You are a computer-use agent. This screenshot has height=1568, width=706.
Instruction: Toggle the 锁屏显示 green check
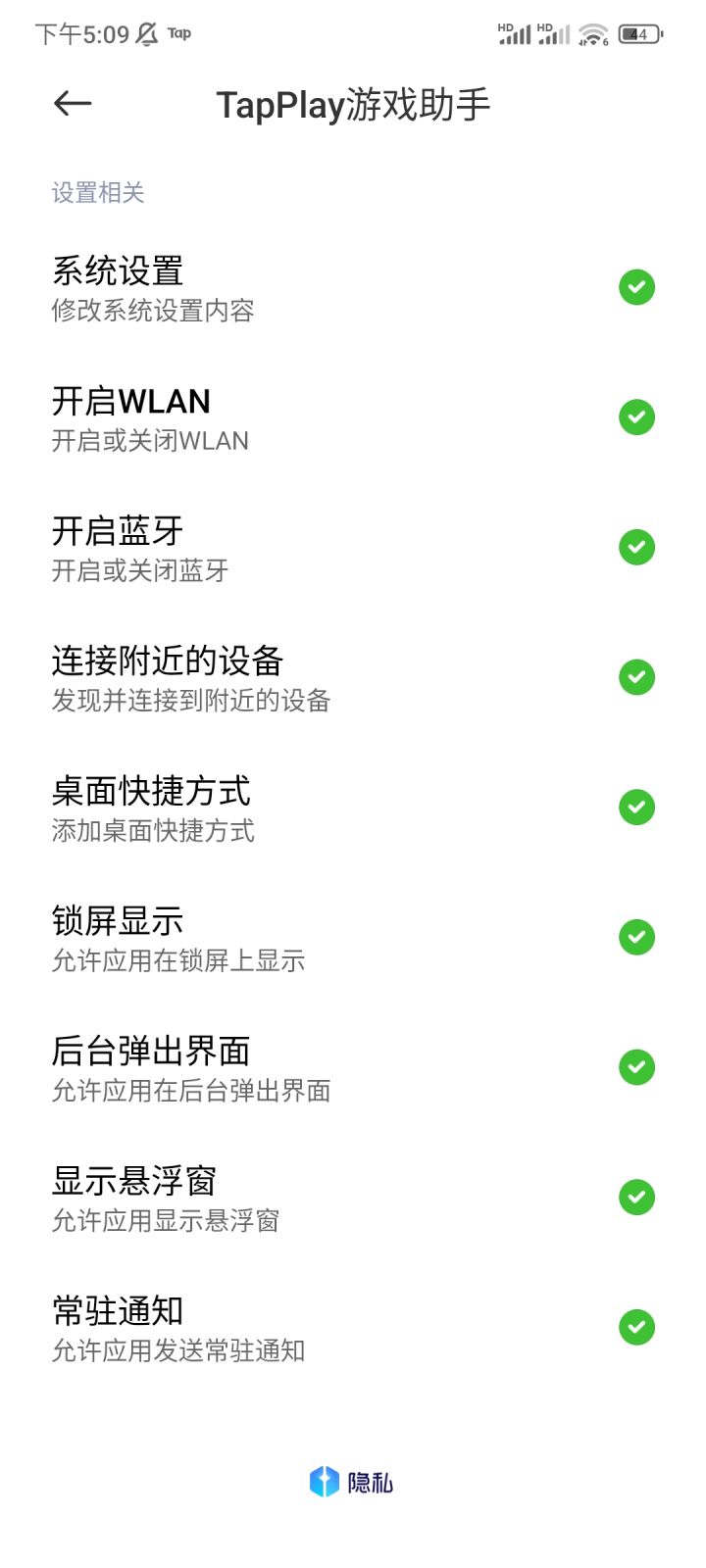pyautogui.click(x=635, y=938)
